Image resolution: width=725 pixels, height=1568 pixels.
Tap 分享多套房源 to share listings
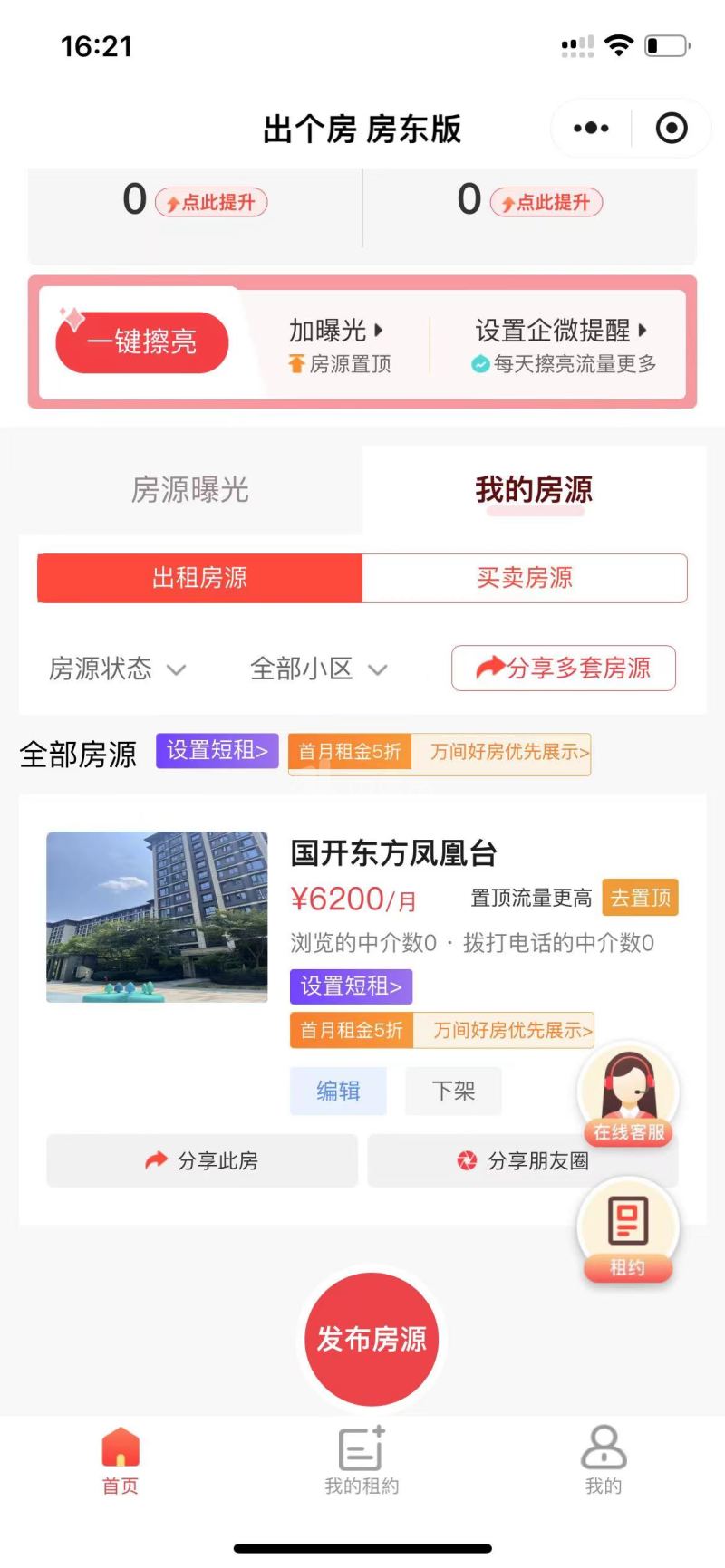564,669
